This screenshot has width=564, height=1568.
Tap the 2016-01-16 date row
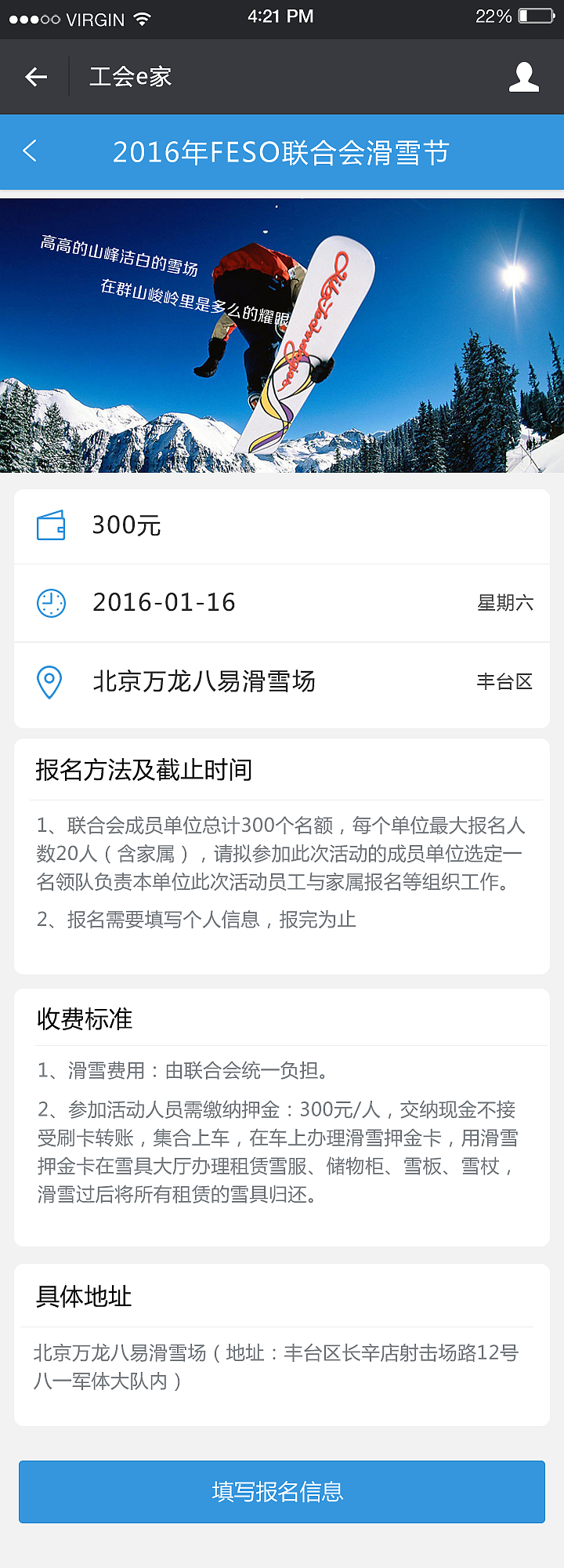[x=164, y=602]
